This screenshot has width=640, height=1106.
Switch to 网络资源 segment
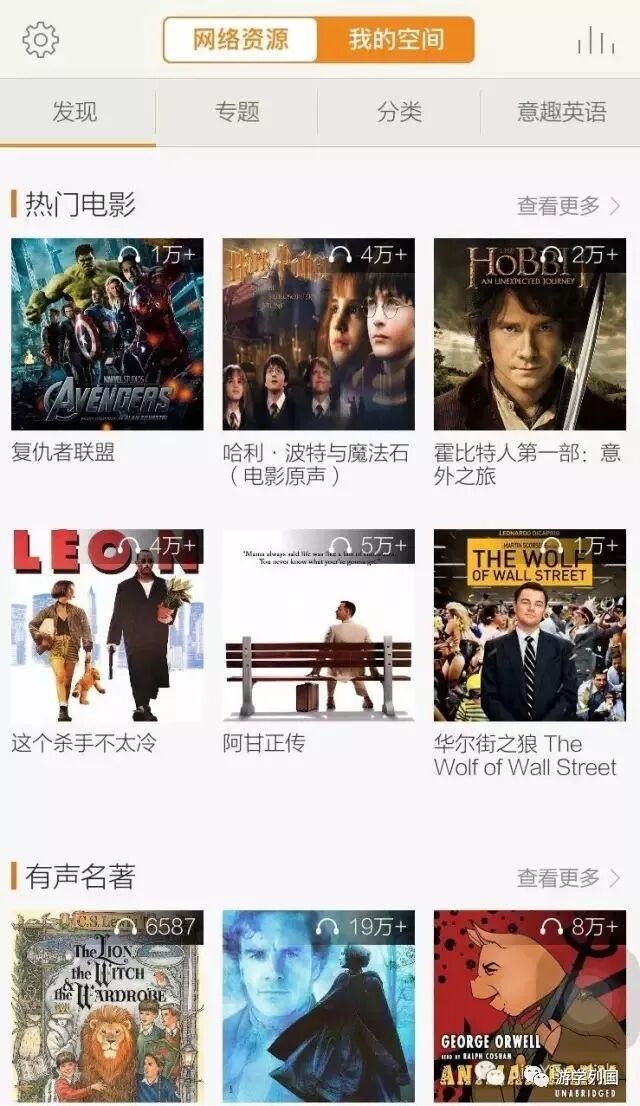(241, 40)
